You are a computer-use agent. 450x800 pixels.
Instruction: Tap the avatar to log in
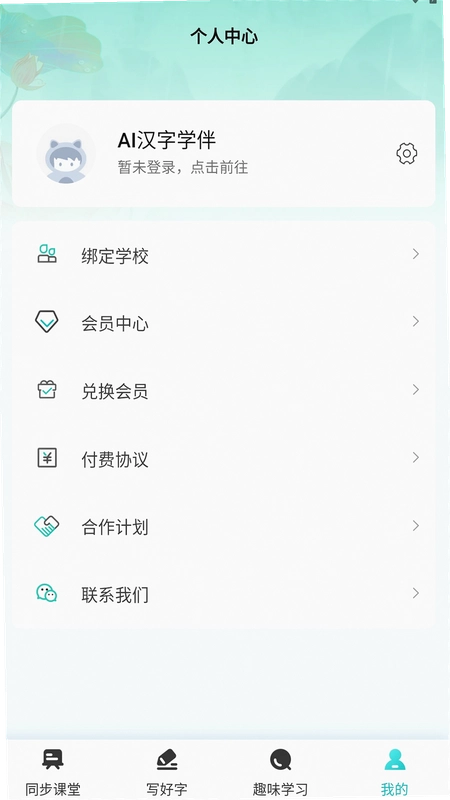tap(66, 154)
